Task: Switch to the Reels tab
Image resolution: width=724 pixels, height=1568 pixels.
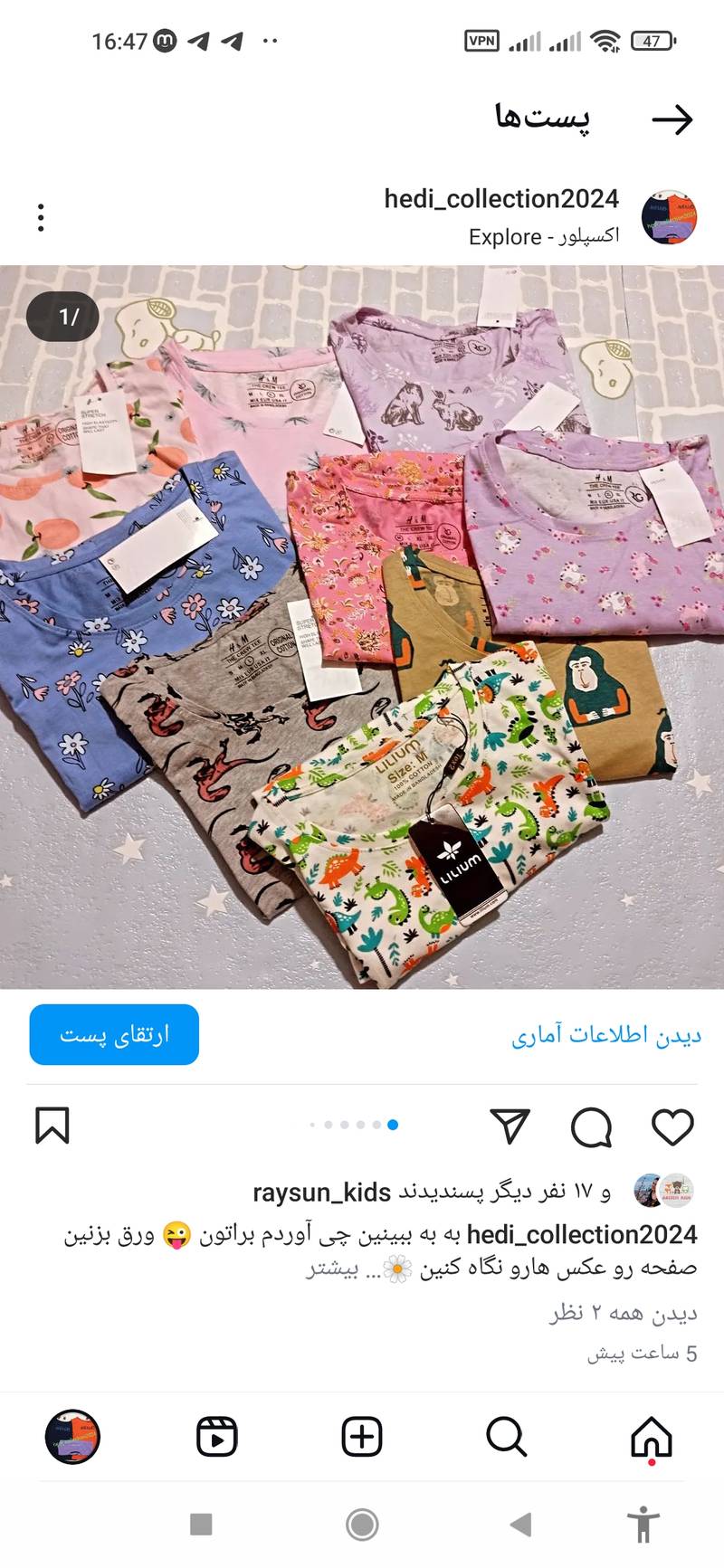Action: pyautogui.click(x=217, y=1437)
